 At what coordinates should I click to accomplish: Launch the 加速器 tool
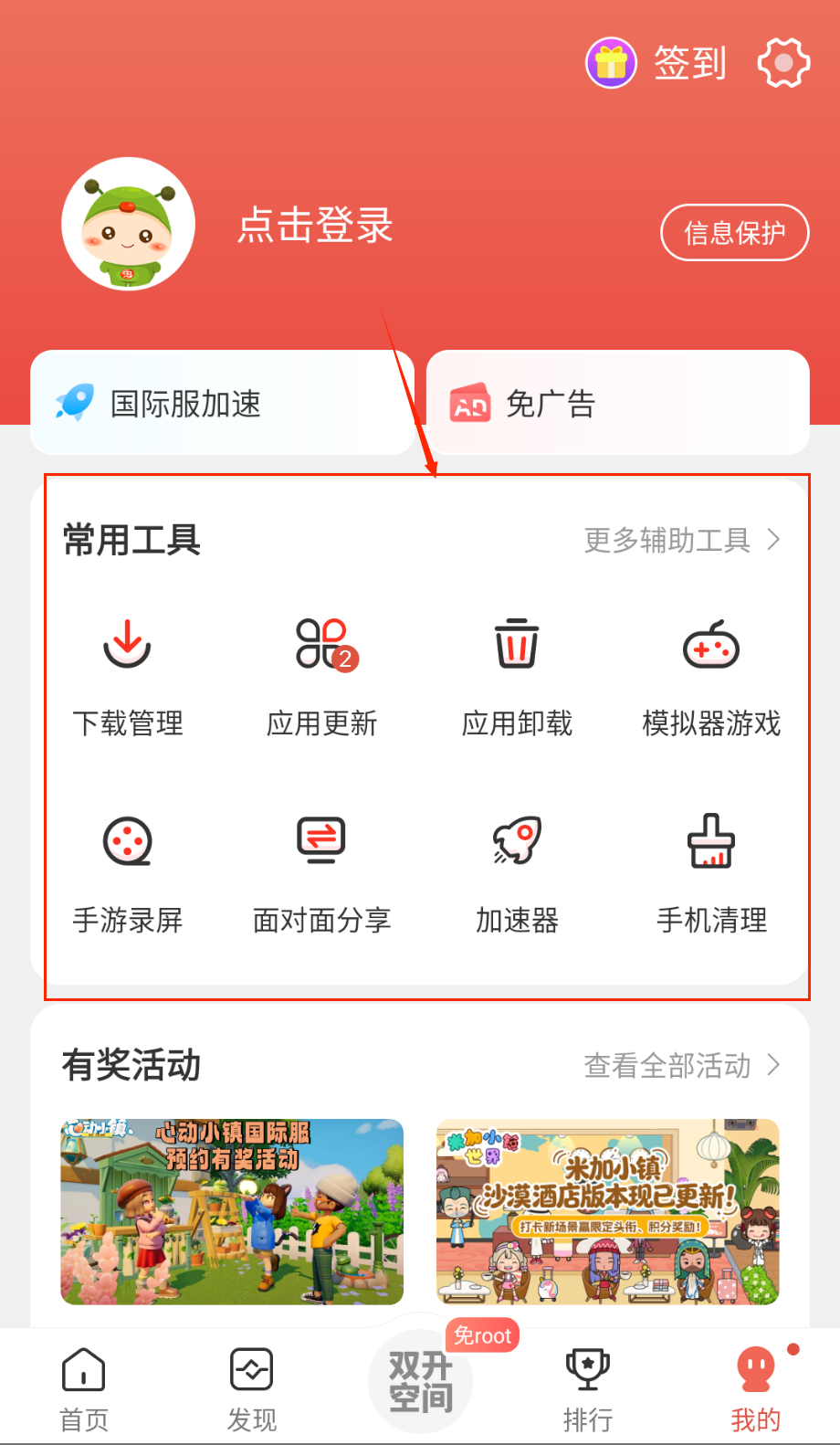[517, 873]
